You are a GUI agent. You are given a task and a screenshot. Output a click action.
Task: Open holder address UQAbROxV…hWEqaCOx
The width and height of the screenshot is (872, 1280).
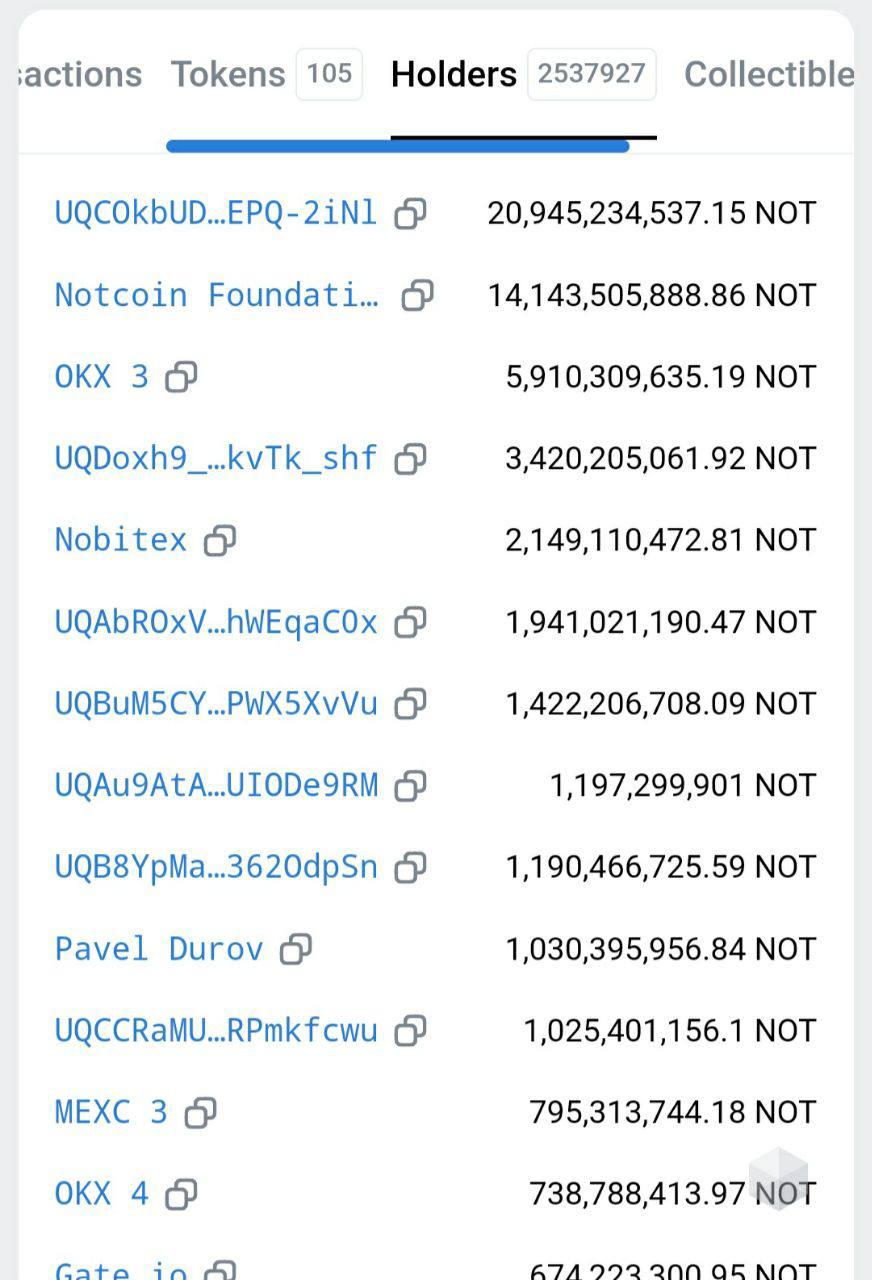216,622
